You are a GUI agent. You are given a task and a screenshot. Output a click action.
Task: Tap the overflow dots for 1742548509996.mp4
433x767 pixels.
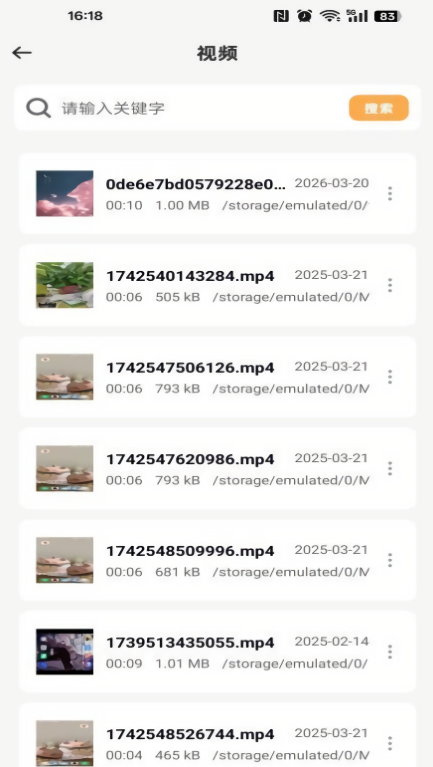click(x=390, y=560)
